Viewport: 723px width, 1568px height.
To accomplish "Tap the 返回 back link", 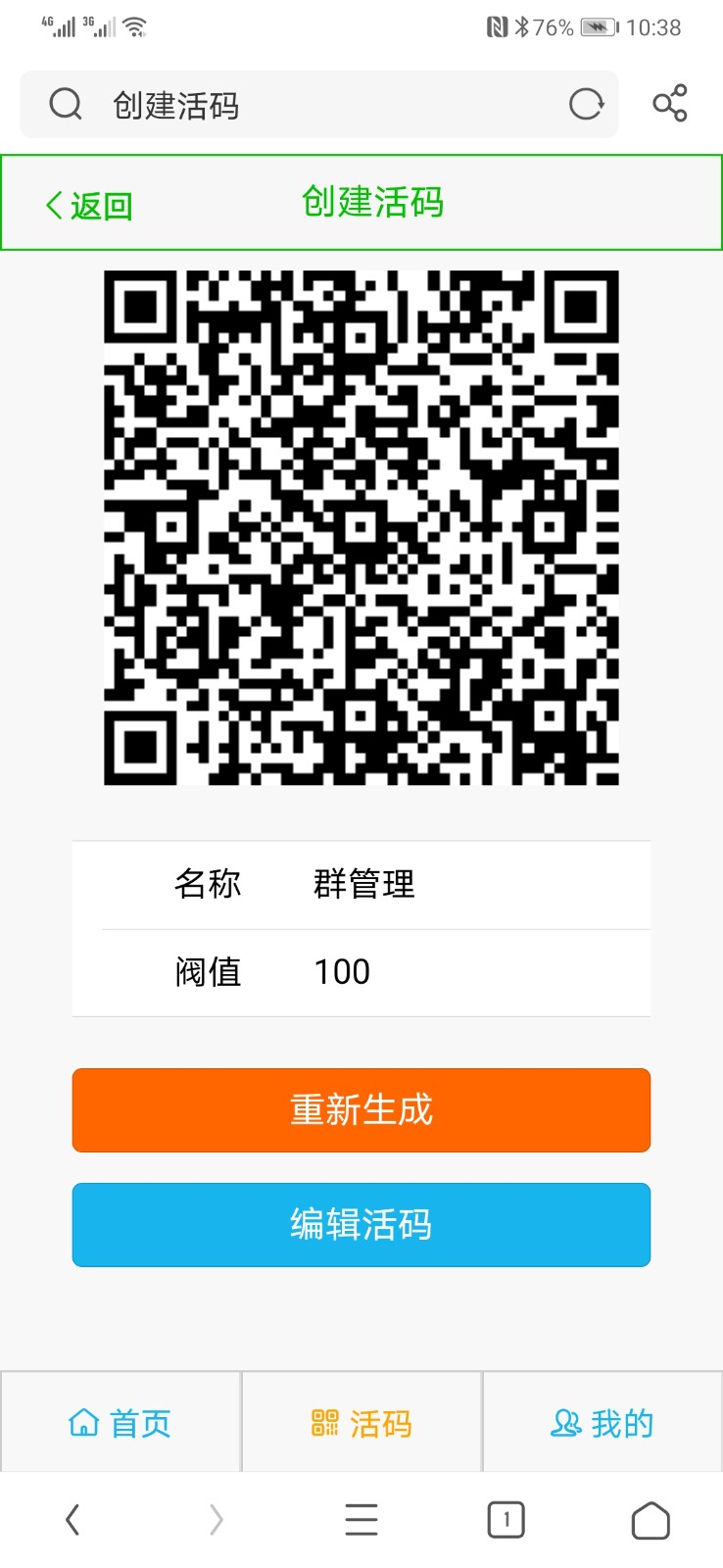I will coord(89,205).
